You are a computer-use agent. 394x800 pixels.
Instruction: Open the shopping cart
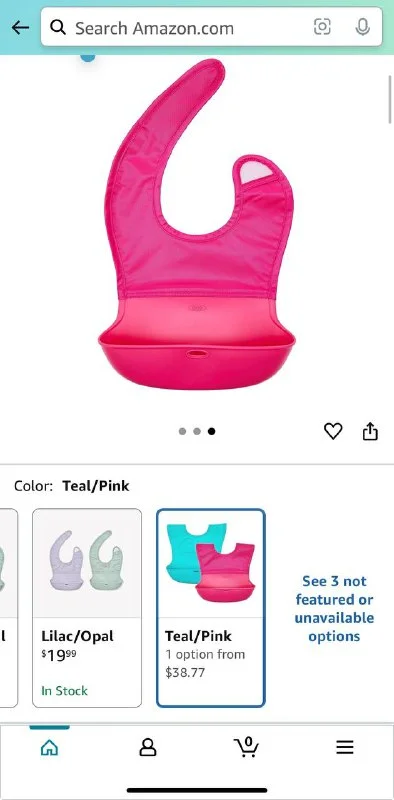246,747
